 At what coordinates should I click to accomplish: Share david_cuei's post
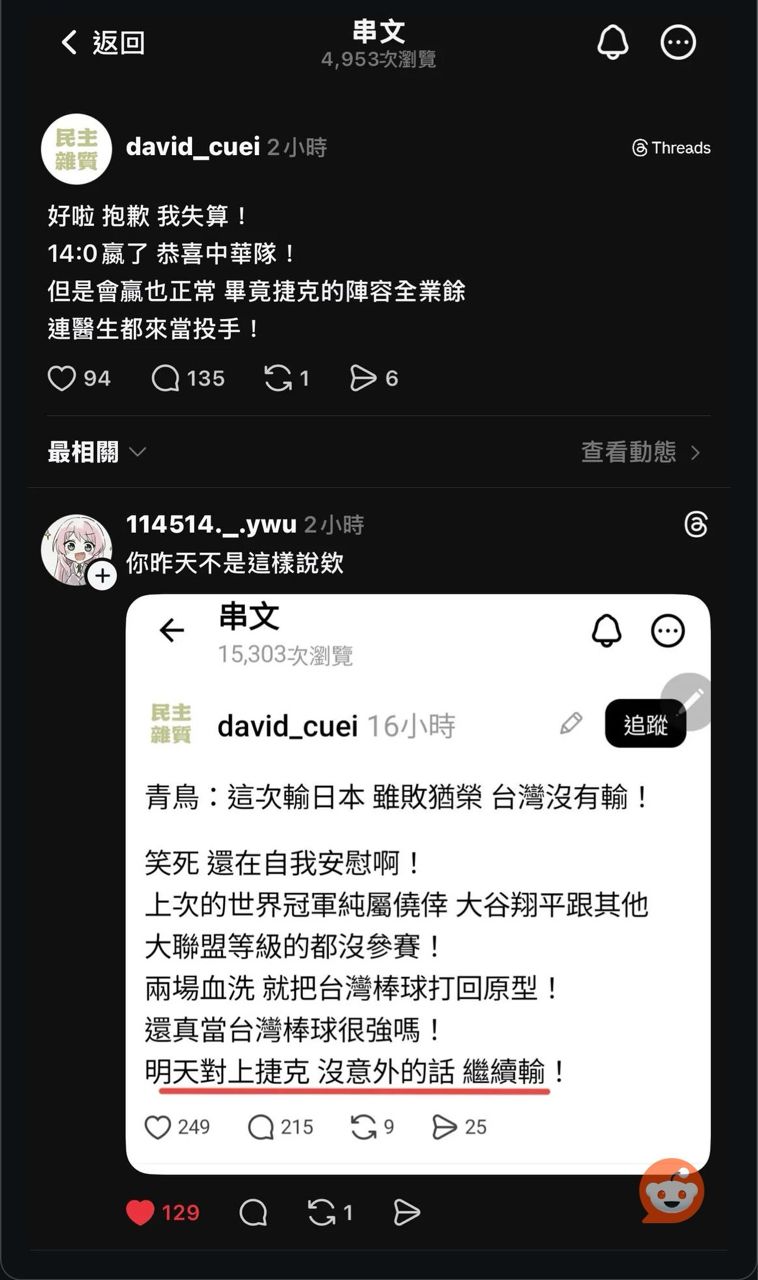pyautogui.click(x=363, y=378)
